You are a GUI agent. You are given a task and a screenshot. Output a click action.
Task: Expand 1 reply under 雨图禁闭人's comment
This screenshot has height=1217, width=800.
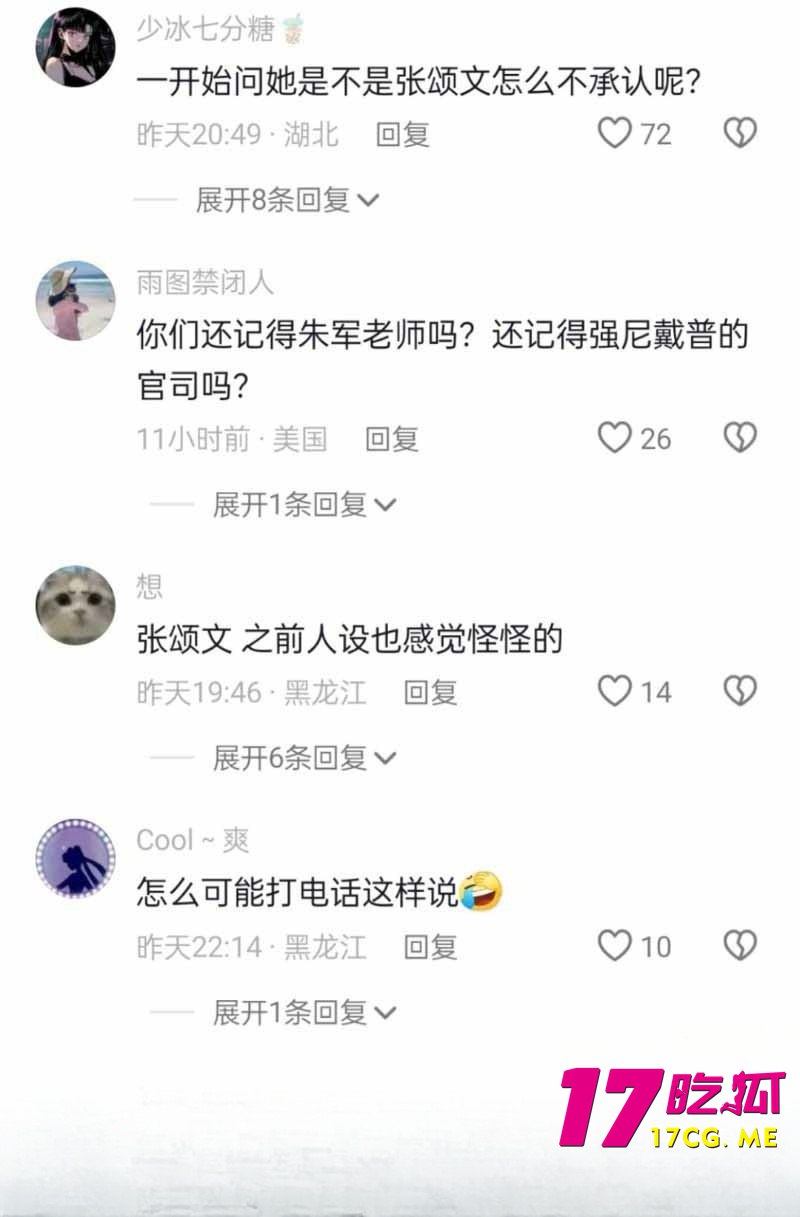[x=304, y=505]
